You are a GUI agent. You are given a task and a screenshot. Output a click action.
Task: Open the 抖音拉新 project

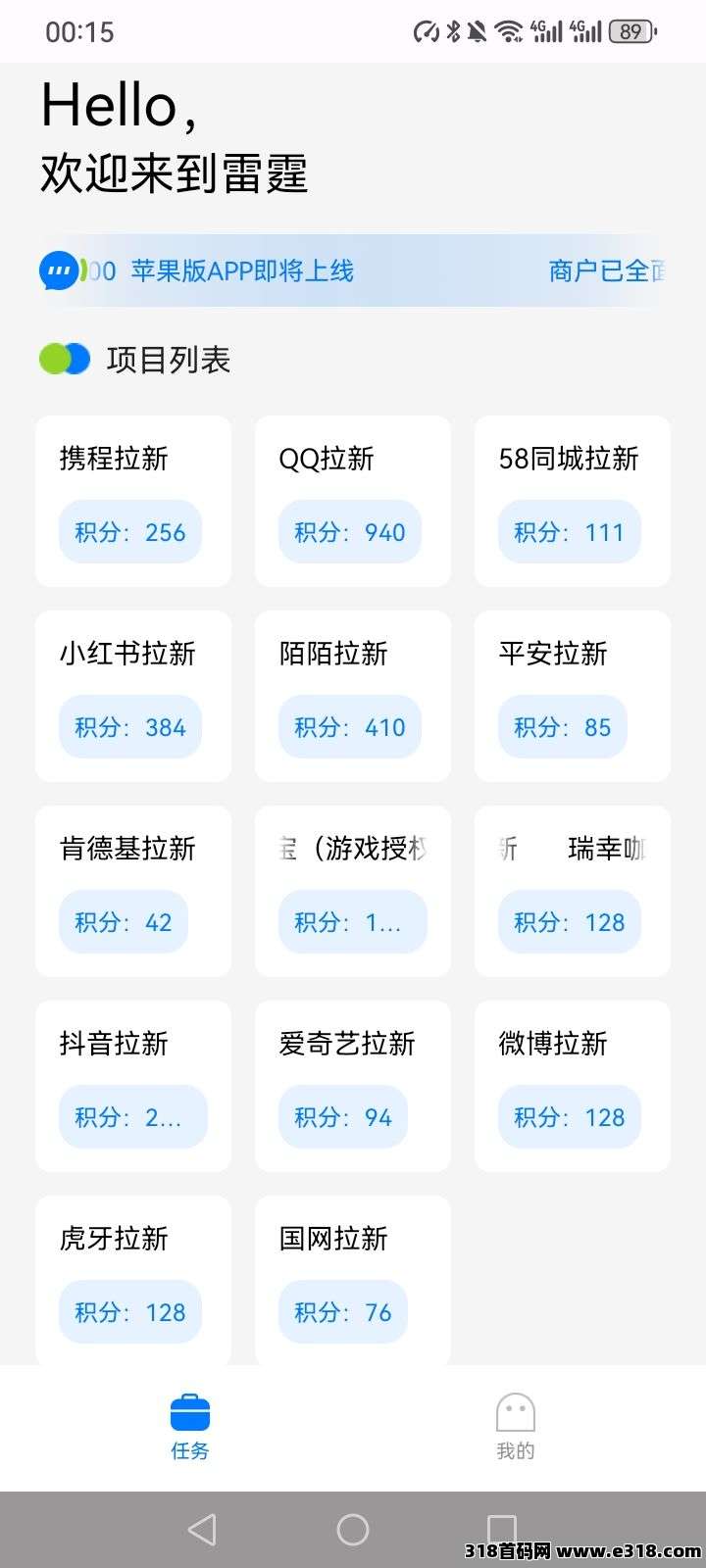133,1086
